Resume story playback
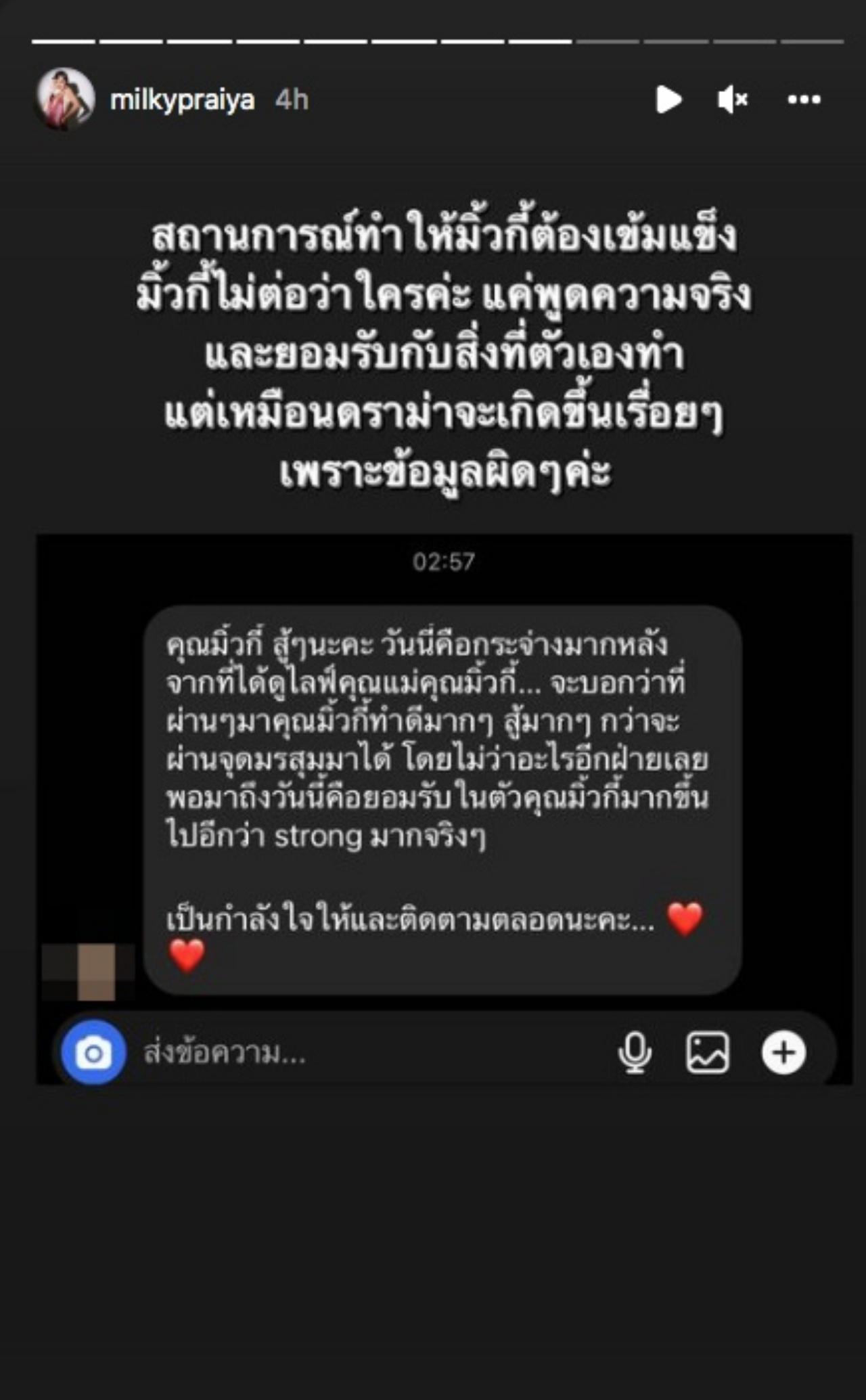 tap(668, 100)
